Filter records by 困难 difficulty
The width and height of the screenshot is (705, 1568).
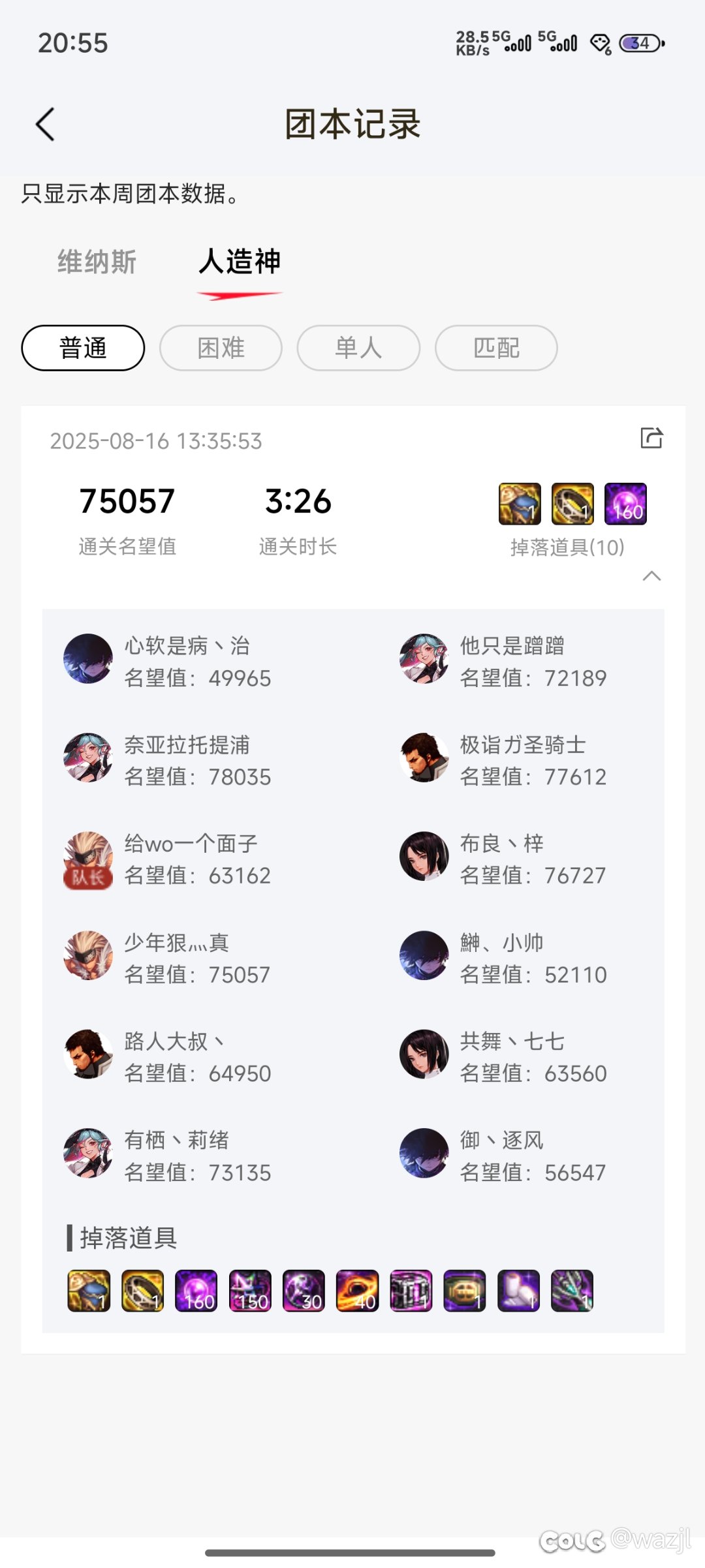[221, 348]
